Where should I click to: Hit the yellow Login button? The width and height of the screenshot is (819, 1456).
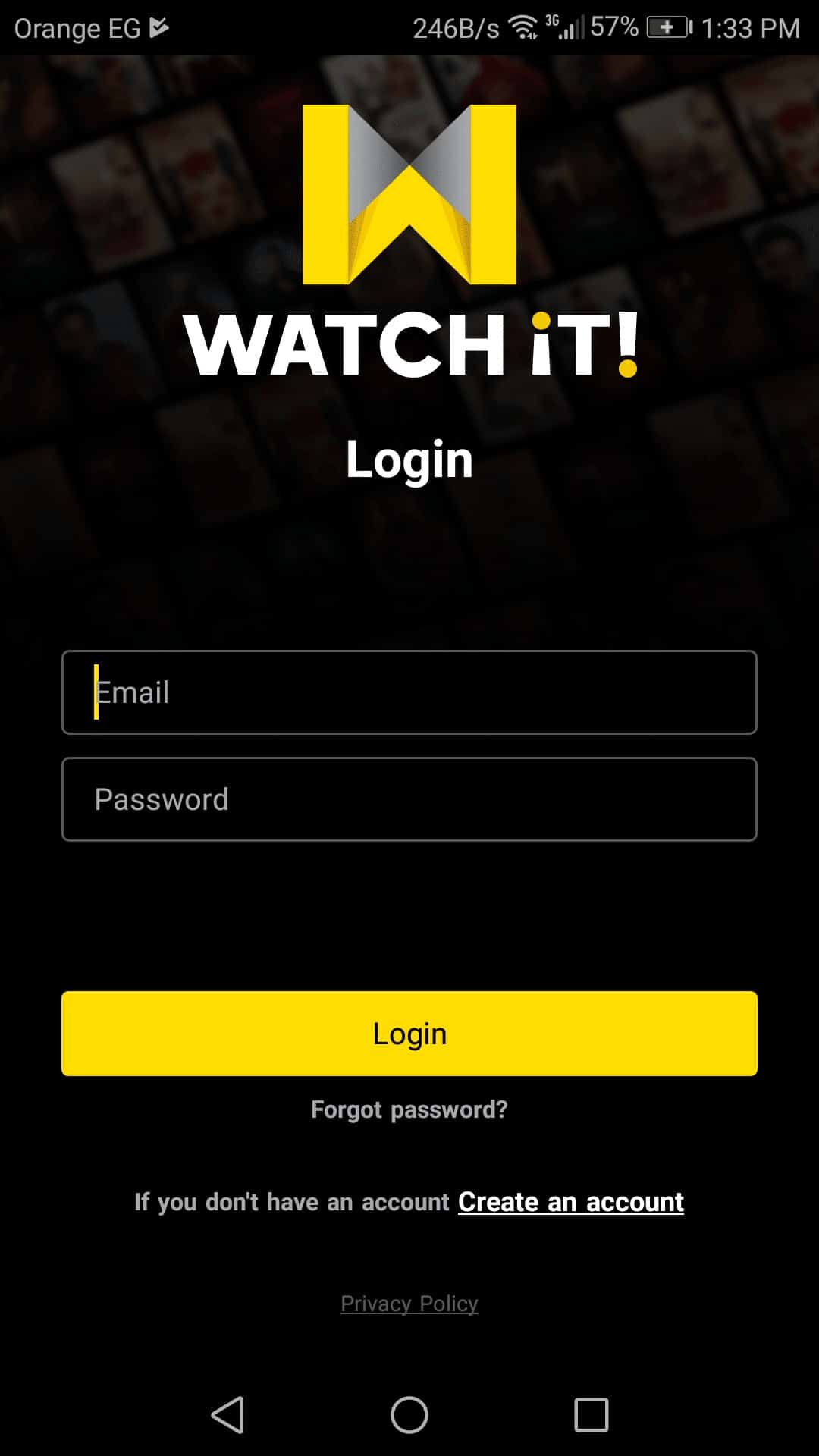(409, 1033)
